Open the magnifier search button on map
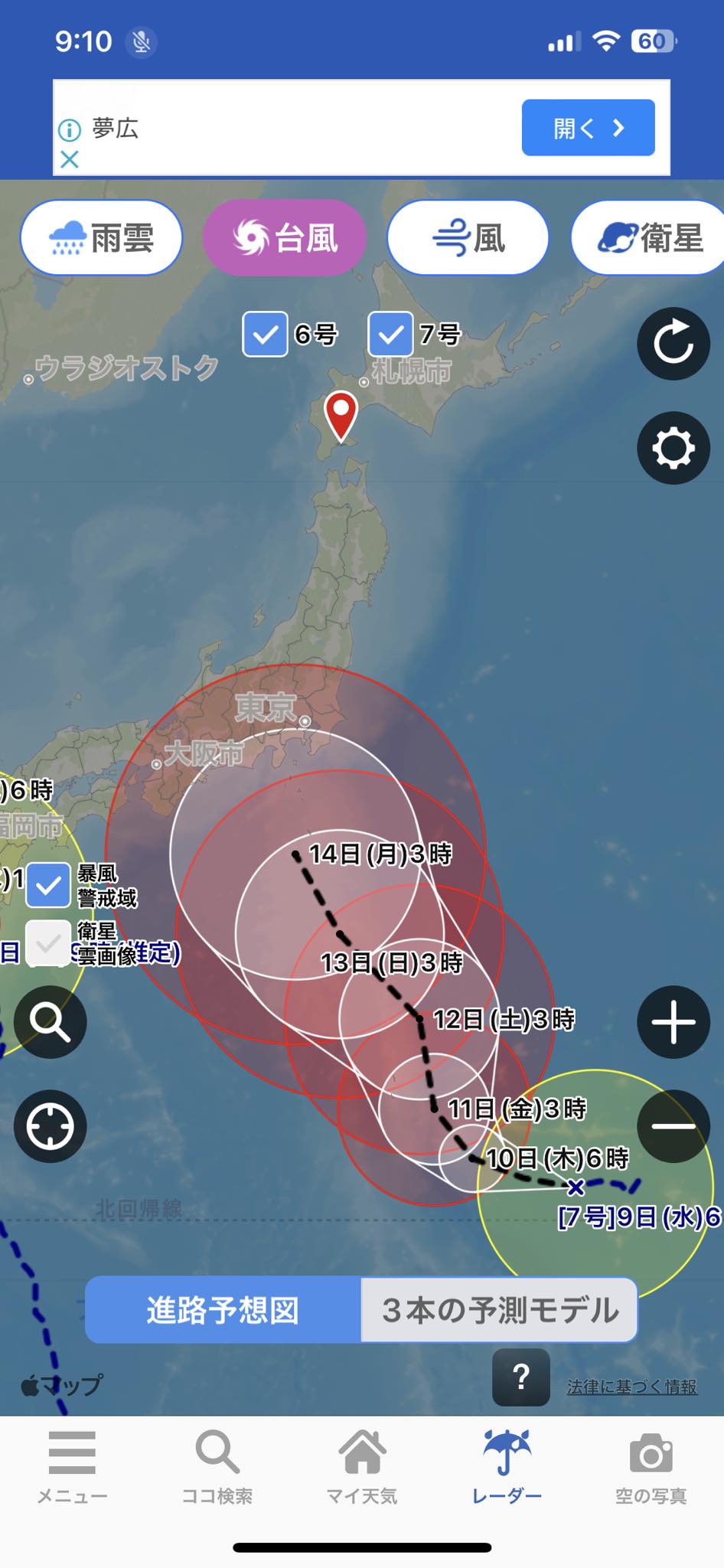The image size is (724, 1568). click(50, 1022)
